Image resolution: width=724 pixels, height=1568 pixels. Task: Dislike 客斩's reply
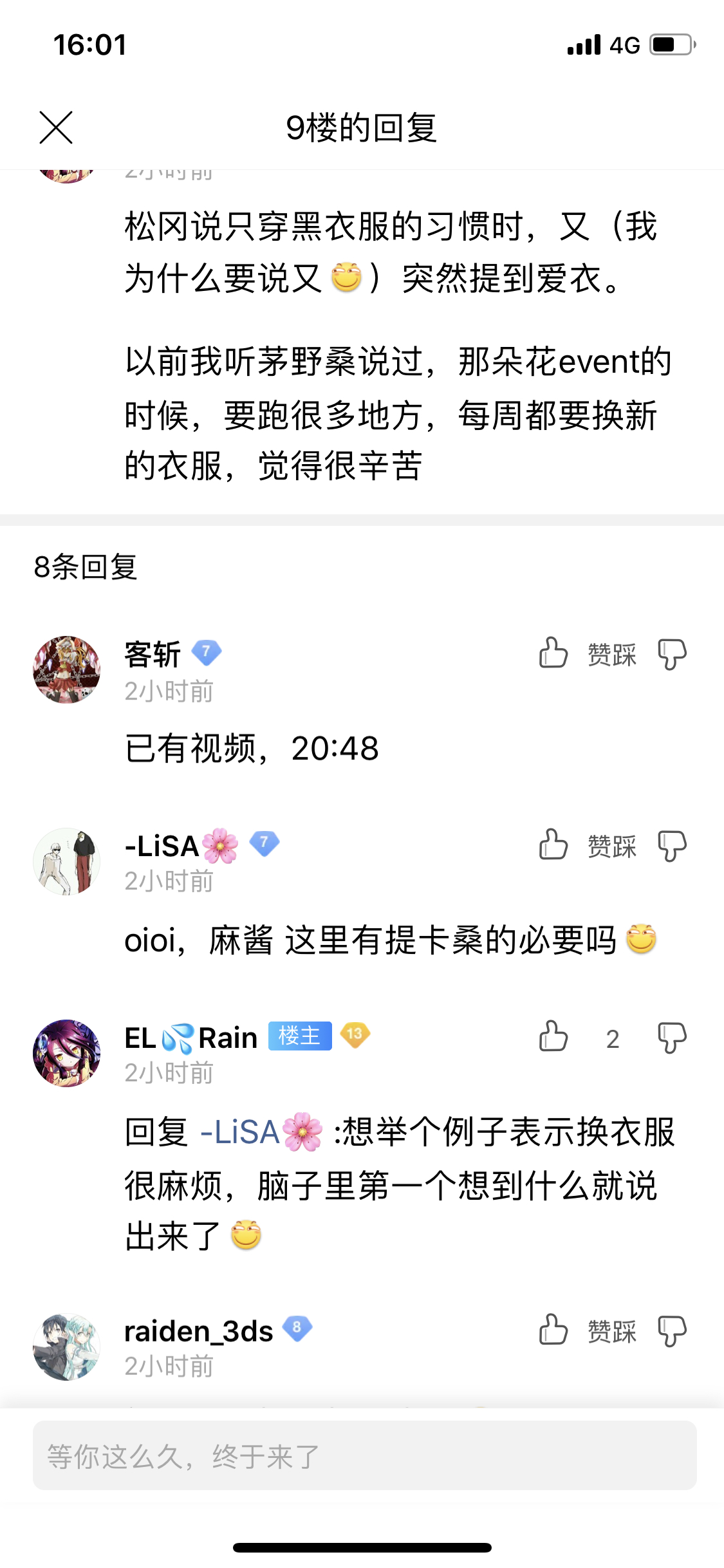point(672,654)
